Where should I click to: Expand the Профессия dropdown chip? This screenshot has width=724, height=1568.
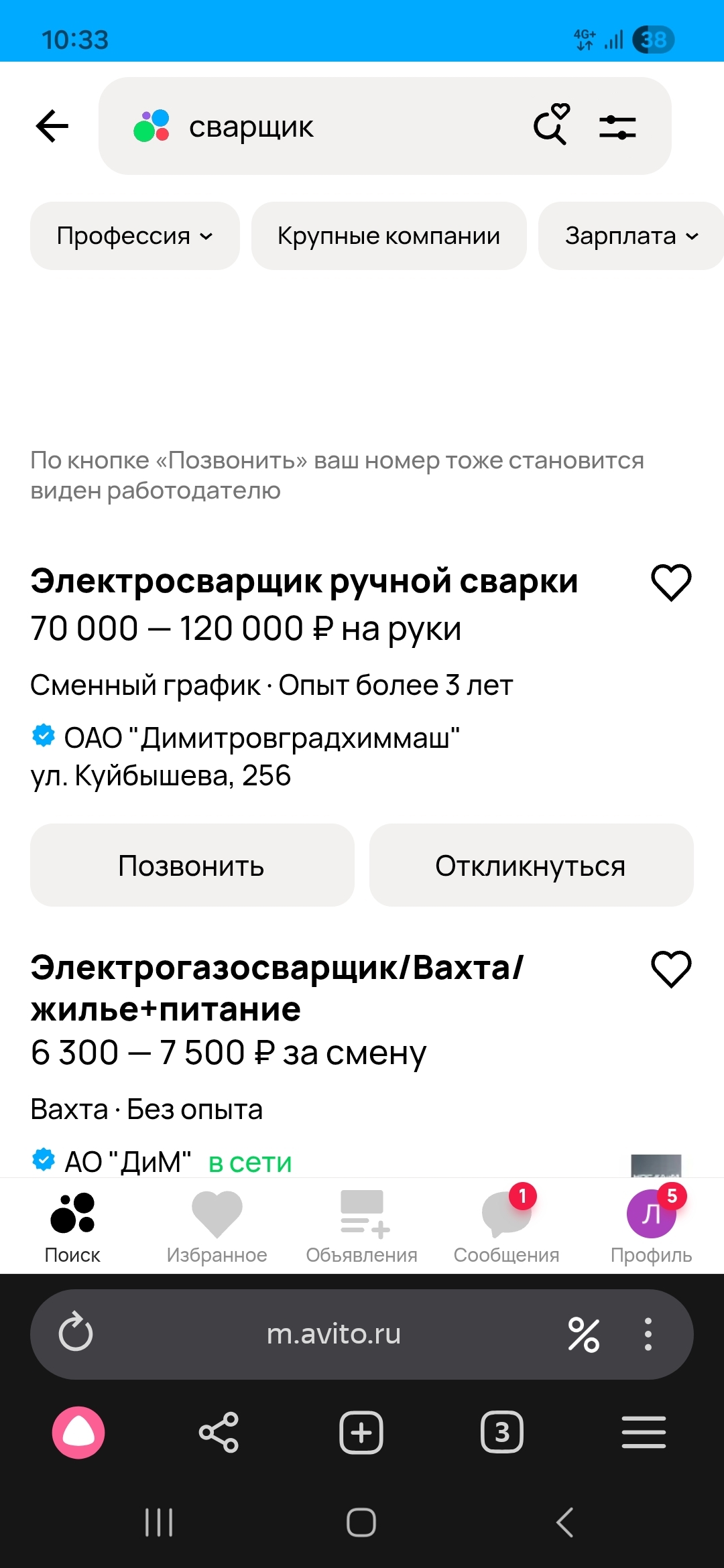135,236
